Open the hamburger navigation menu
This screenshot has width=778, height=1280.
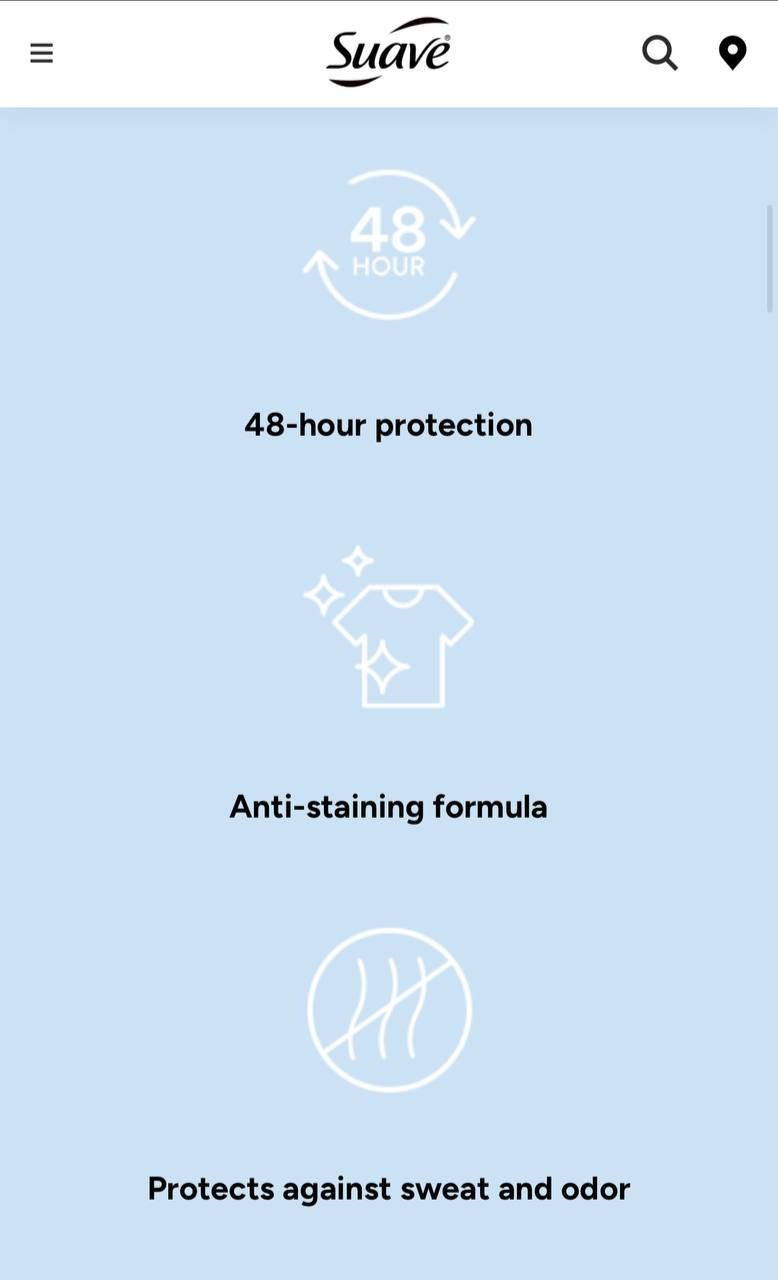(41, 53)
